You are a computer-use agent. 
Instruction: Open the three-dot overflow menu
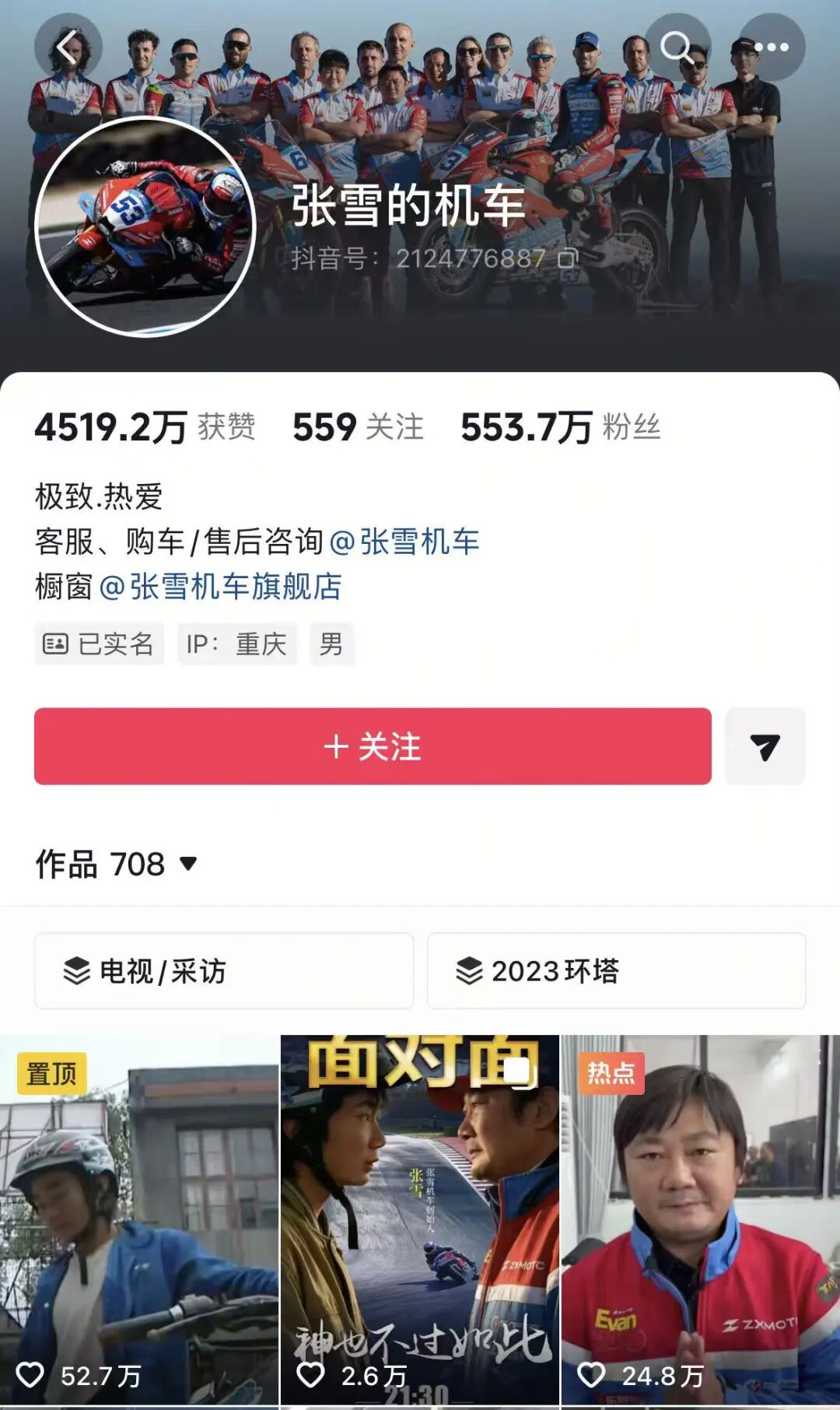[x=771, y=47]
